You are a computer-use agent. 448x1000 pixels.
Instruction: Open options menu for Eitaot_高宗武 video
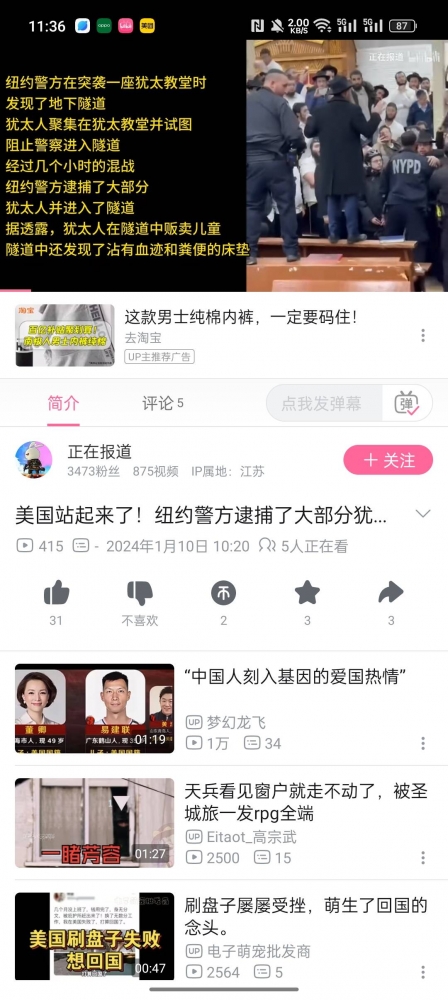(422, 857)
